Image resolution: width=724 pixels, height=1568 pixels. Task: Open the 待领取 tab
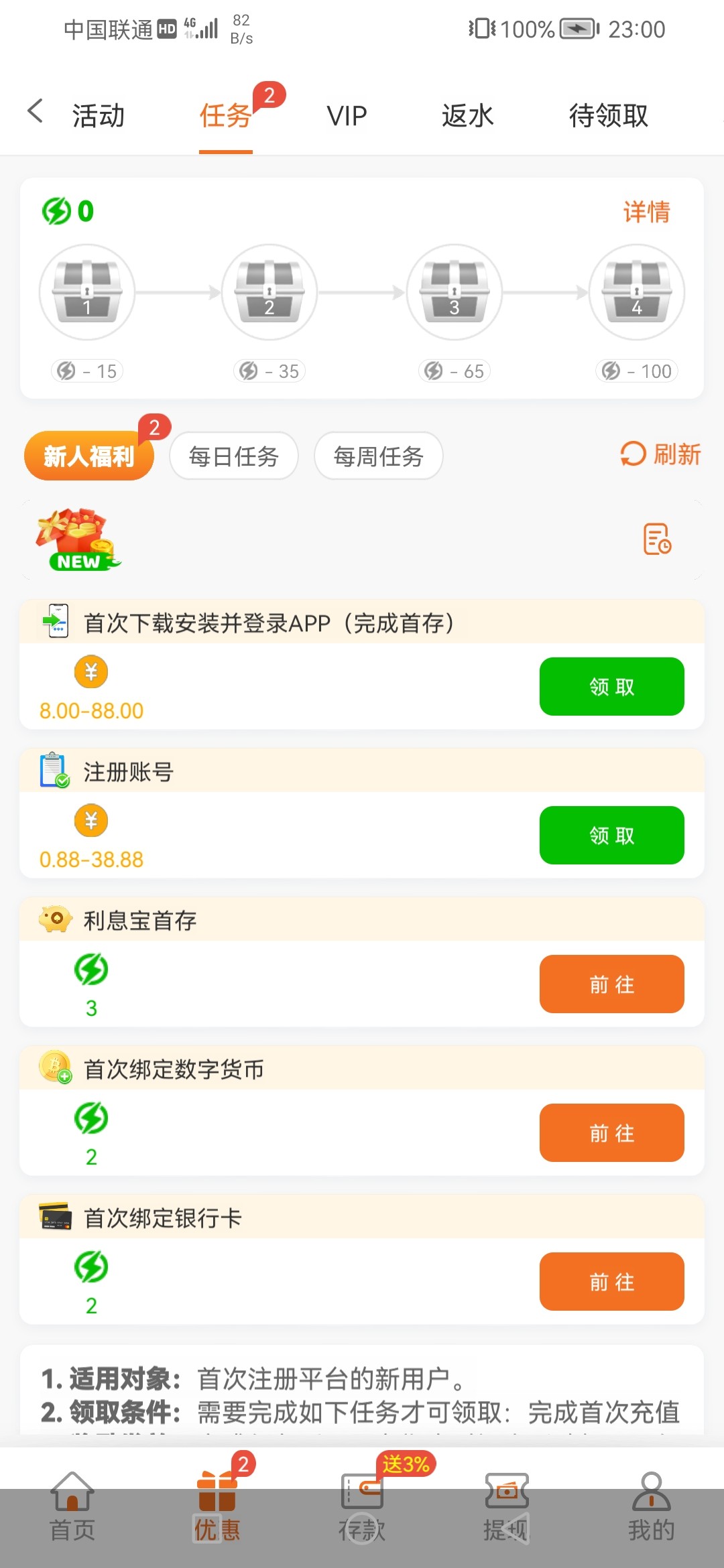pos(608,115)
